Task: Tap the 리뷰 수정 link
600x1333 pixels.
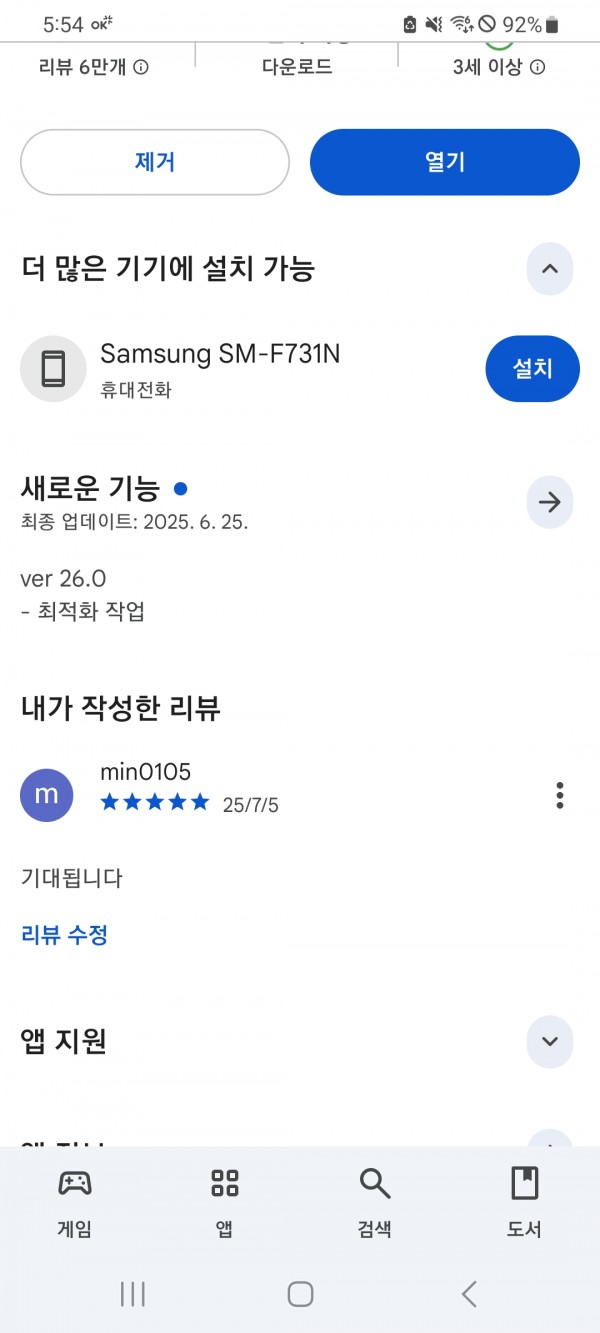Action: point(64,935)
